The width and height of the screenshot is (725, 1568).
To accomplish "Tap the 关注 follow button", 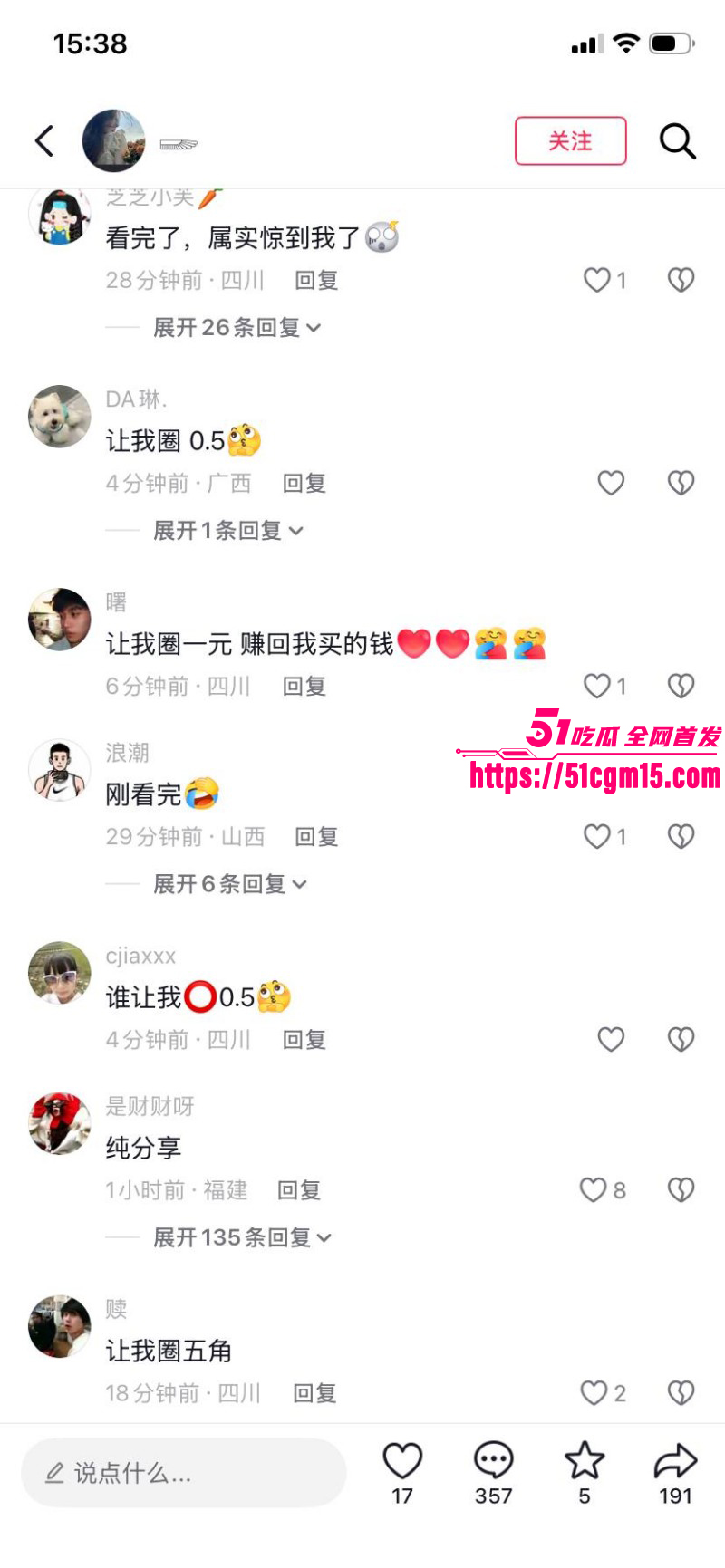I will [570, 141].
